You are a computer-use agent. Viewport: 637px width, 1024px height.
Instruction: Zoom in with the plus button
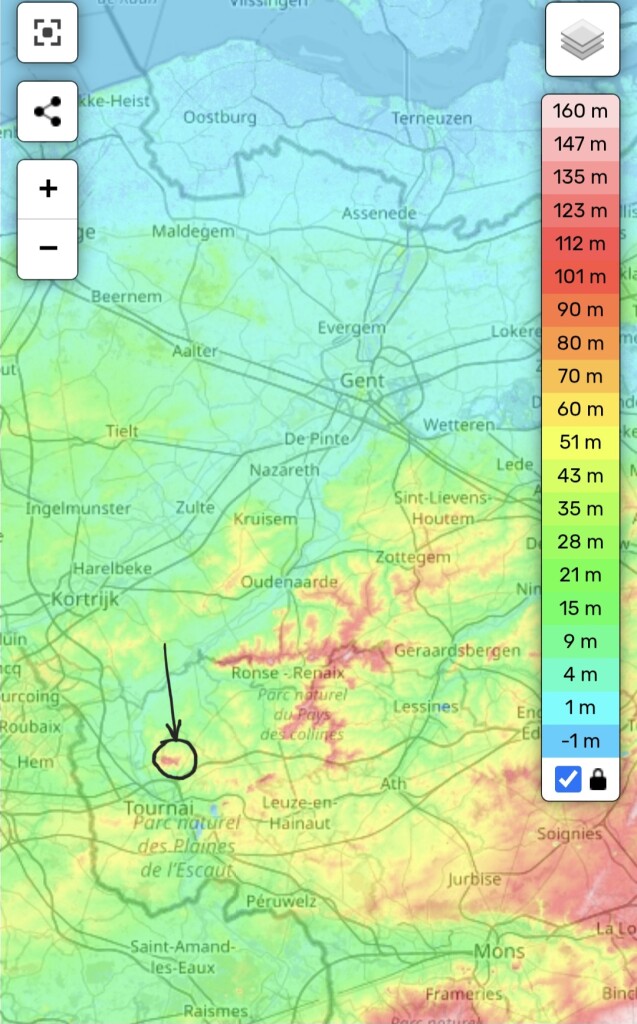click(47, 189)
